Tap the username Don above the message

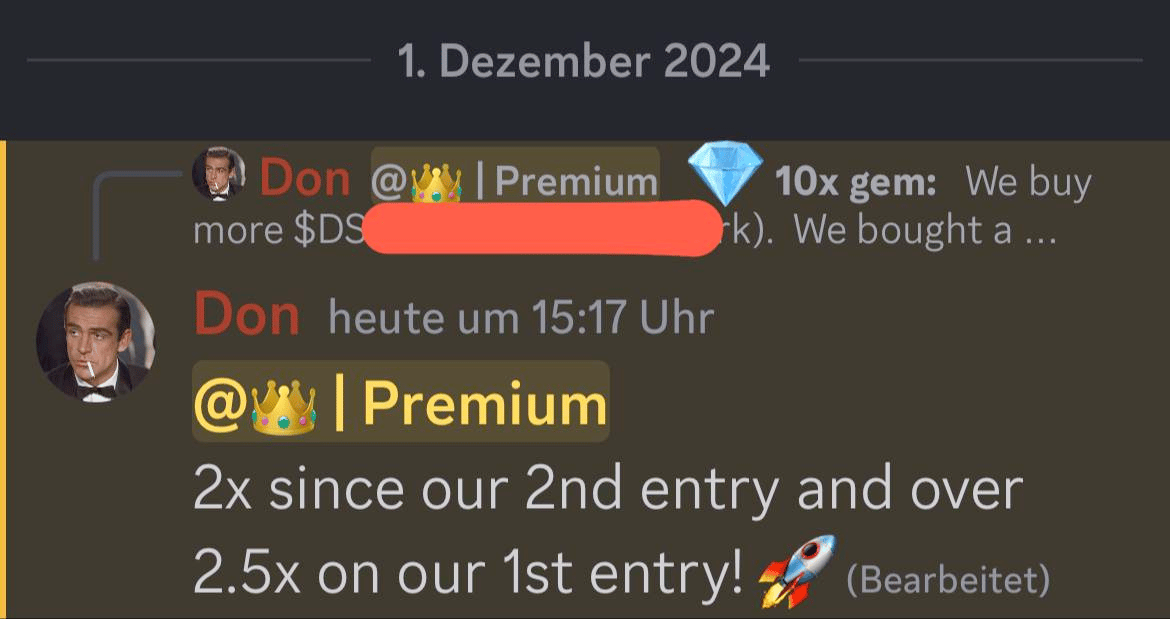247,316
